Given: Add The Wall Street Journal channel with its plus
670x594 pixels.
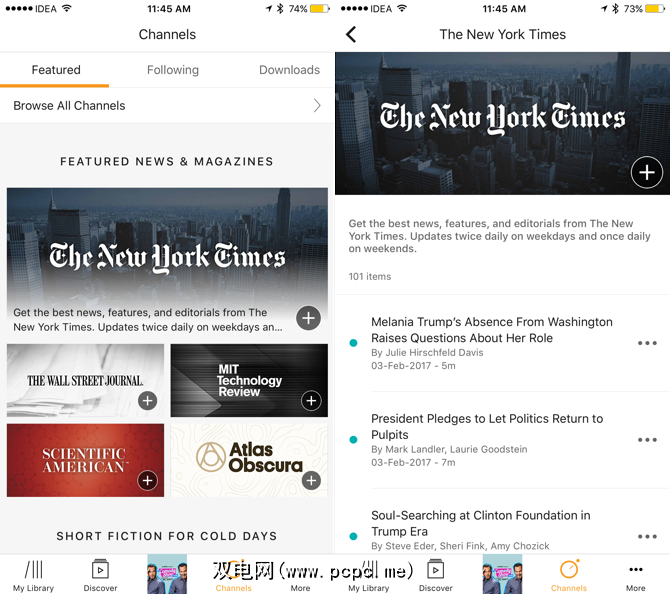Looking at the screenshot, I should (x=147, y=401).
